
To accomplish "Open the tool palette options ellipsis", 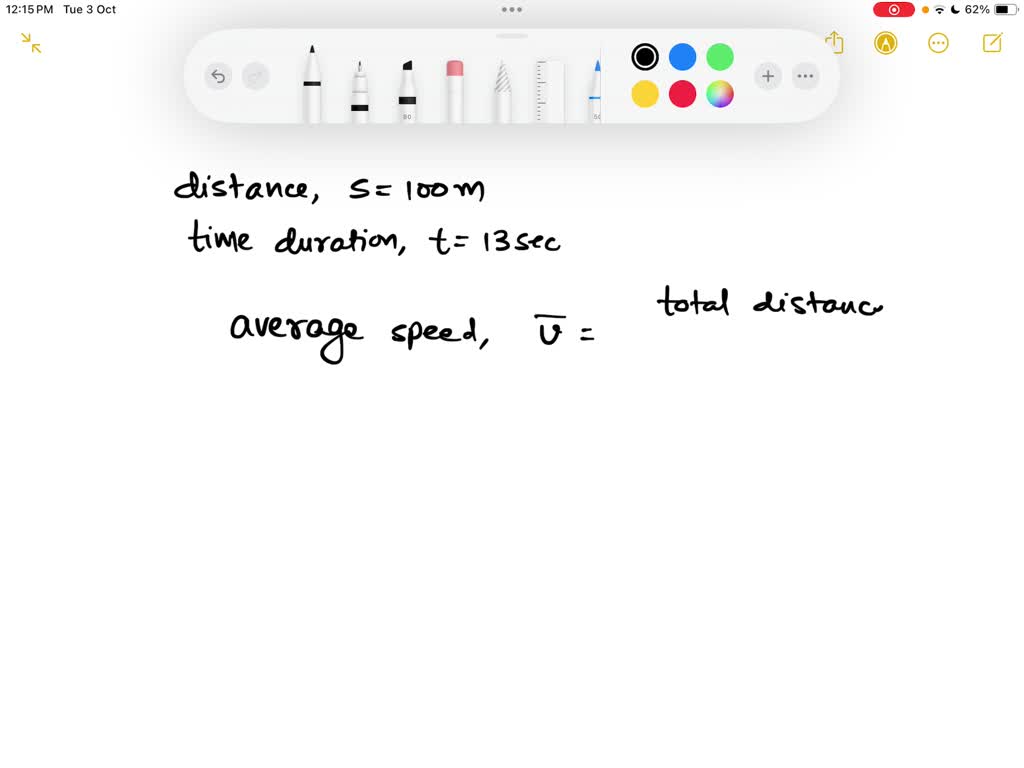I will pyautogui.click(x=805, y=76).
